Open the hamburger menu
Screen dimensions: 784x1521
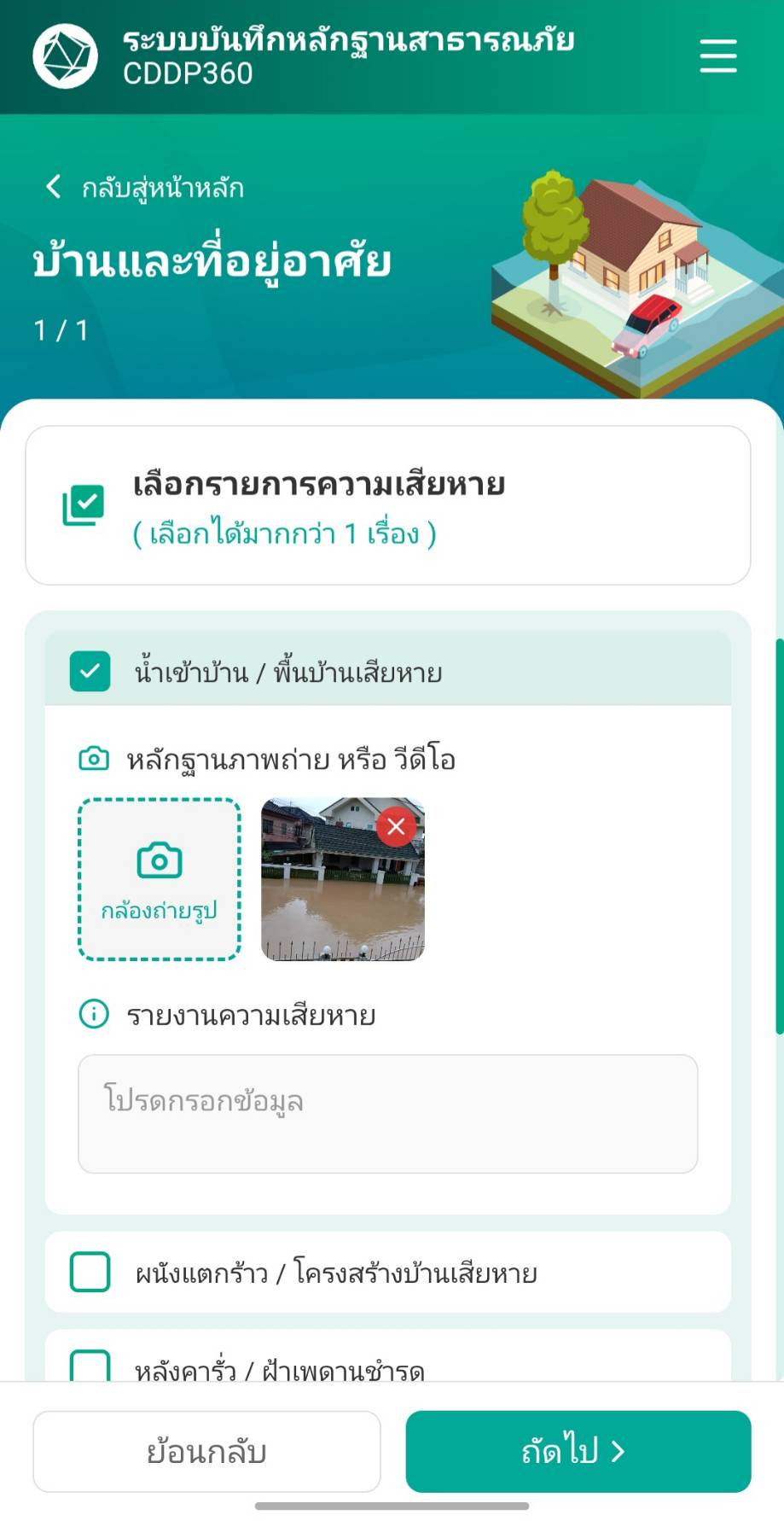pos(717,56)
